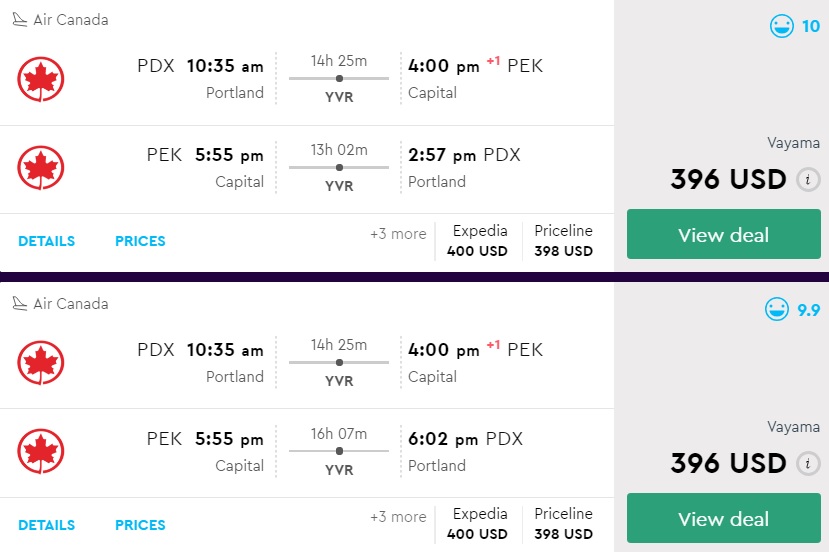
Task: Tap View deal for the 6:02 pm return flight
Action: (723, 519)
